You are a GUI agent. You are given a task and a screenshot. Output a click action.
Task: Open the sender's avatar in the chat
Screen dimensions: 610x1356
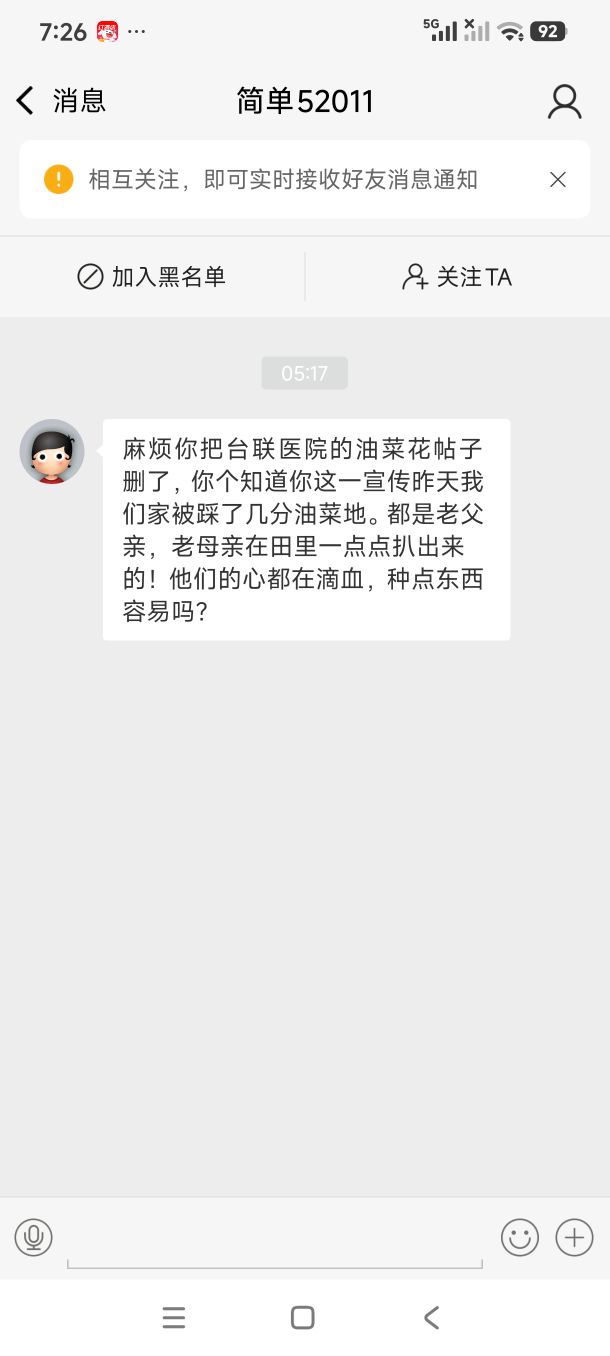point(52,452)
